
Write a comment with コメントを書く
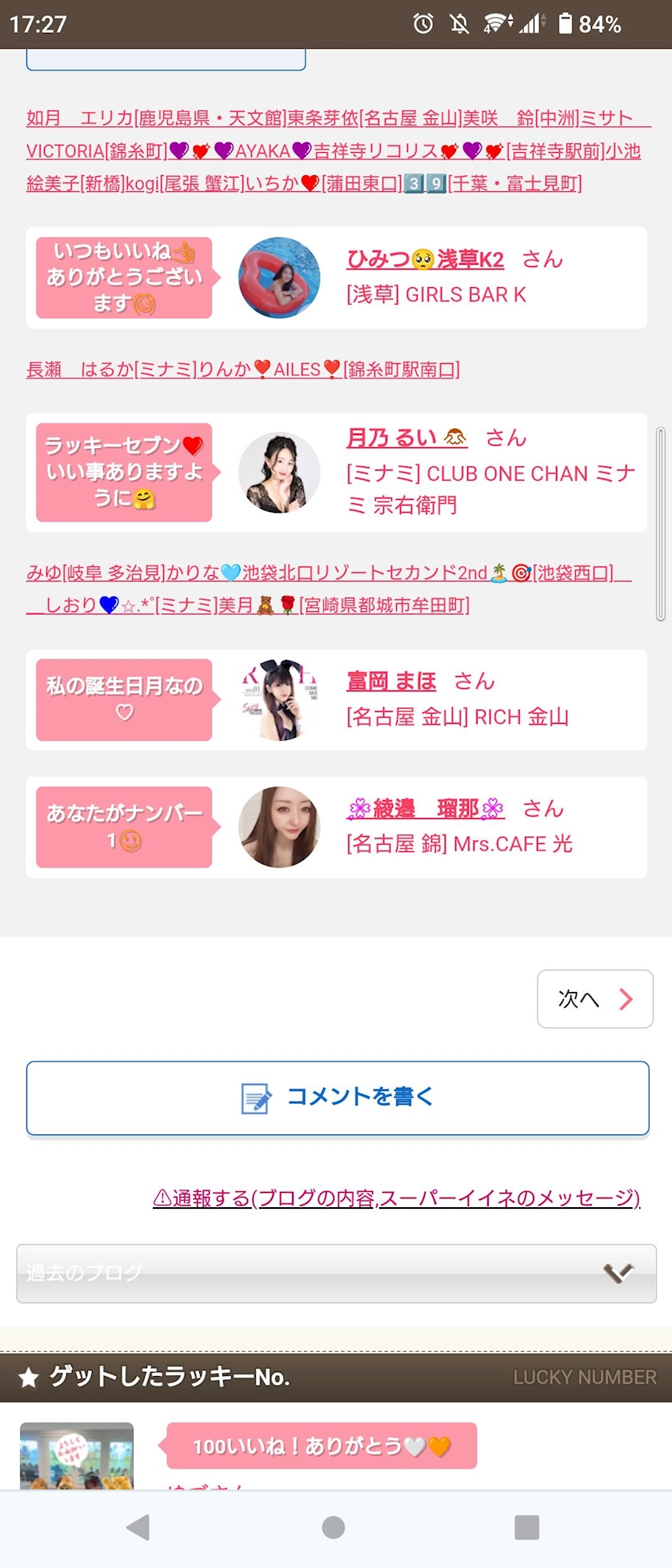tap(338, 1098)
